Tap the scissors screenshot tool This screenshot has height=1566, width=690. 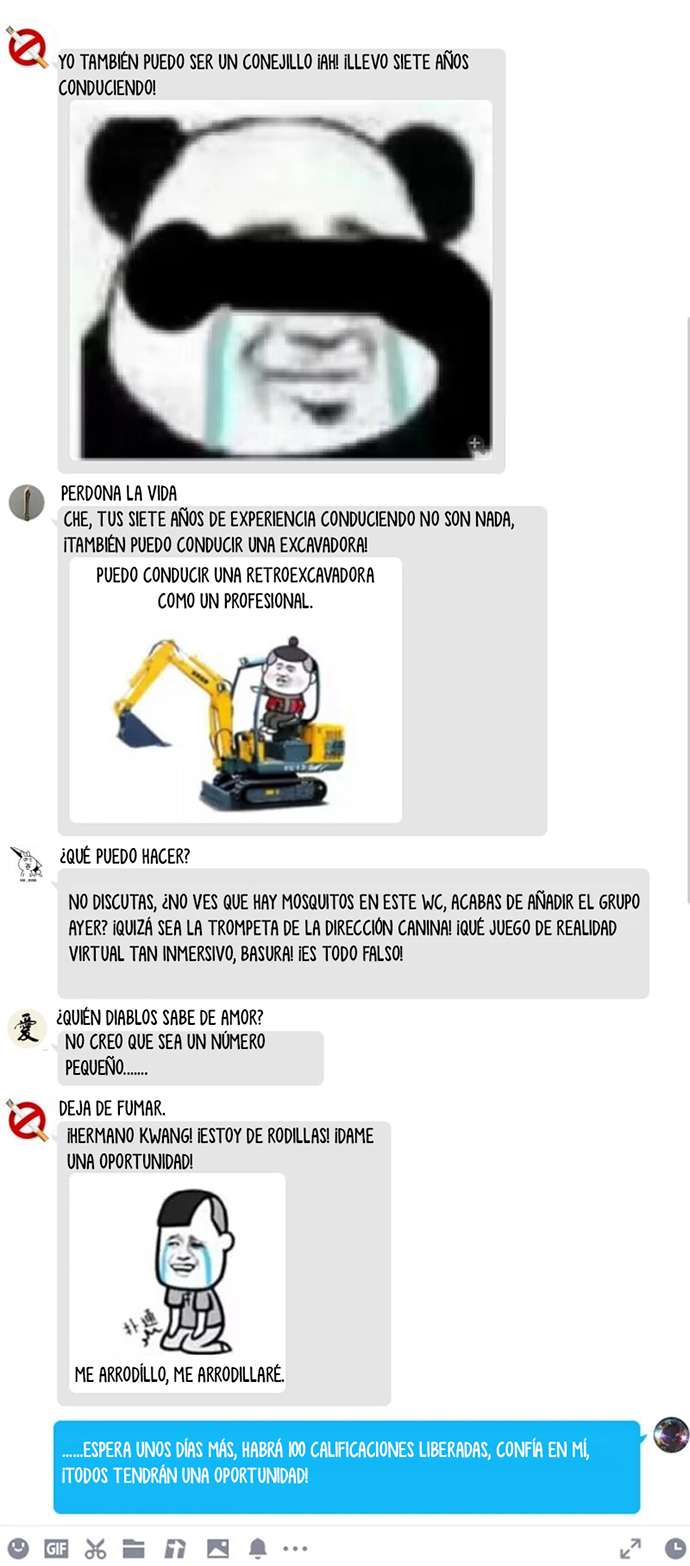[95, 1548]
